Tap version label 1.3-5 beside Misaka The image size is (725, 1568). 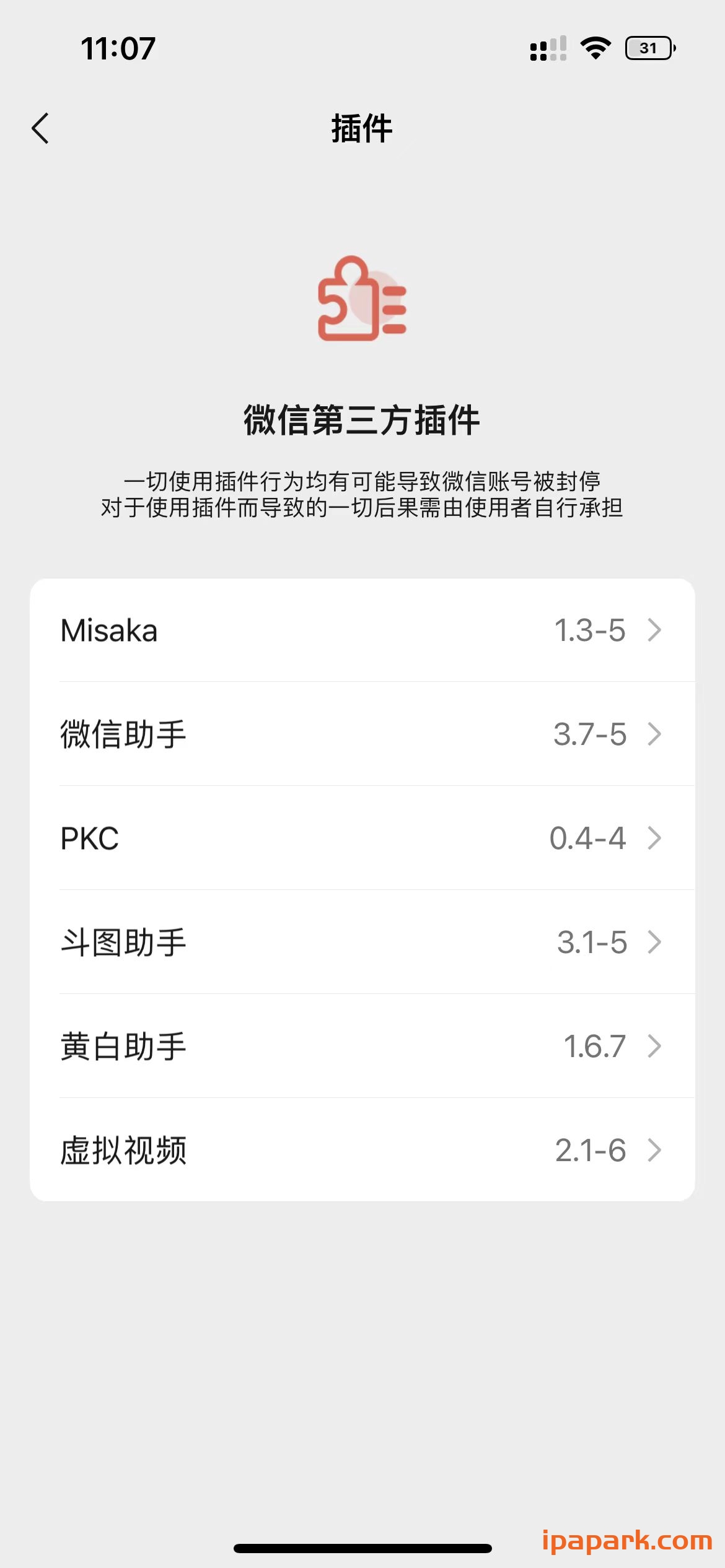pos(590,630)
